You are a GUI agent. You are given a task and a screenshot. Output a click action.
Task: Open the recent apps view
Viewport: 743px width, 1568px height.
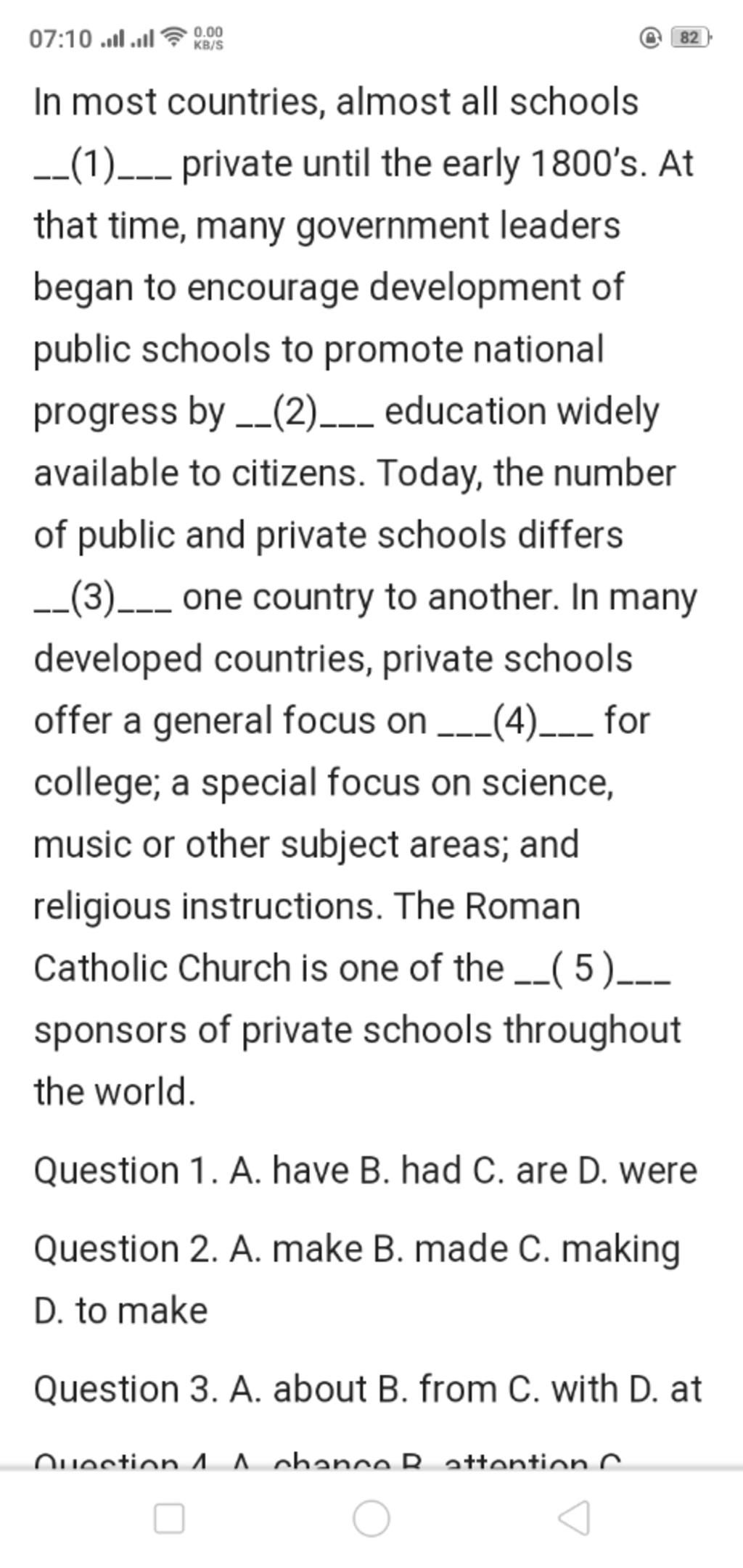coord(169,1517)
